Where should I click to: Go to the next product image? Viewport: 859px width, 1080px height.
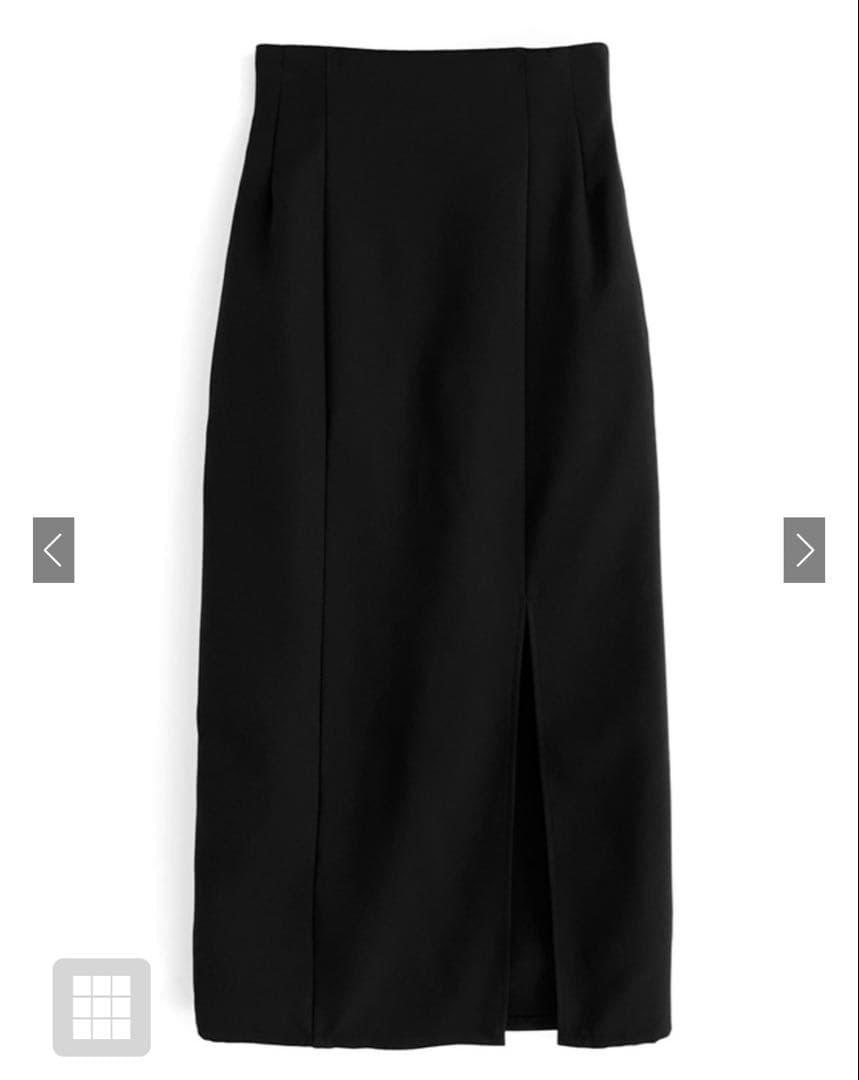pyautogui.click(x=804, y=550)
